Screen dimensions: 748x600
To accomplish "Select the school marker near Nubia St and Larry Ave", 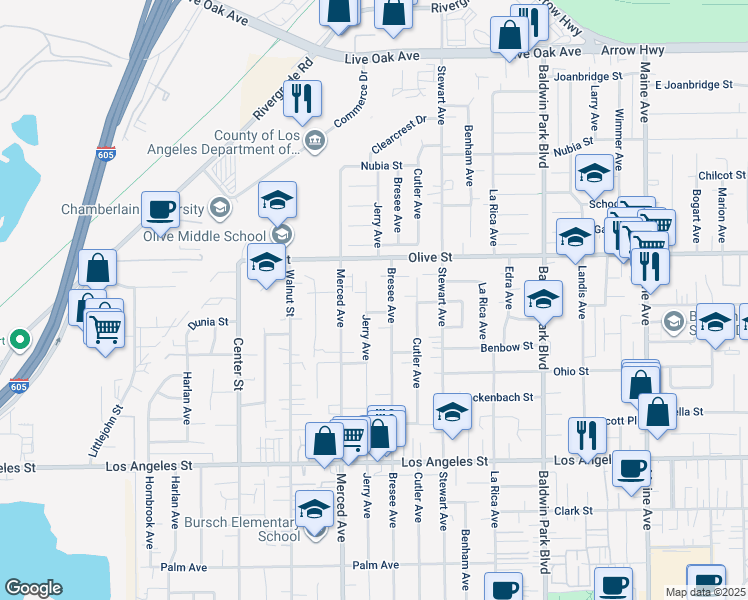I will click(x=594, y=174).
